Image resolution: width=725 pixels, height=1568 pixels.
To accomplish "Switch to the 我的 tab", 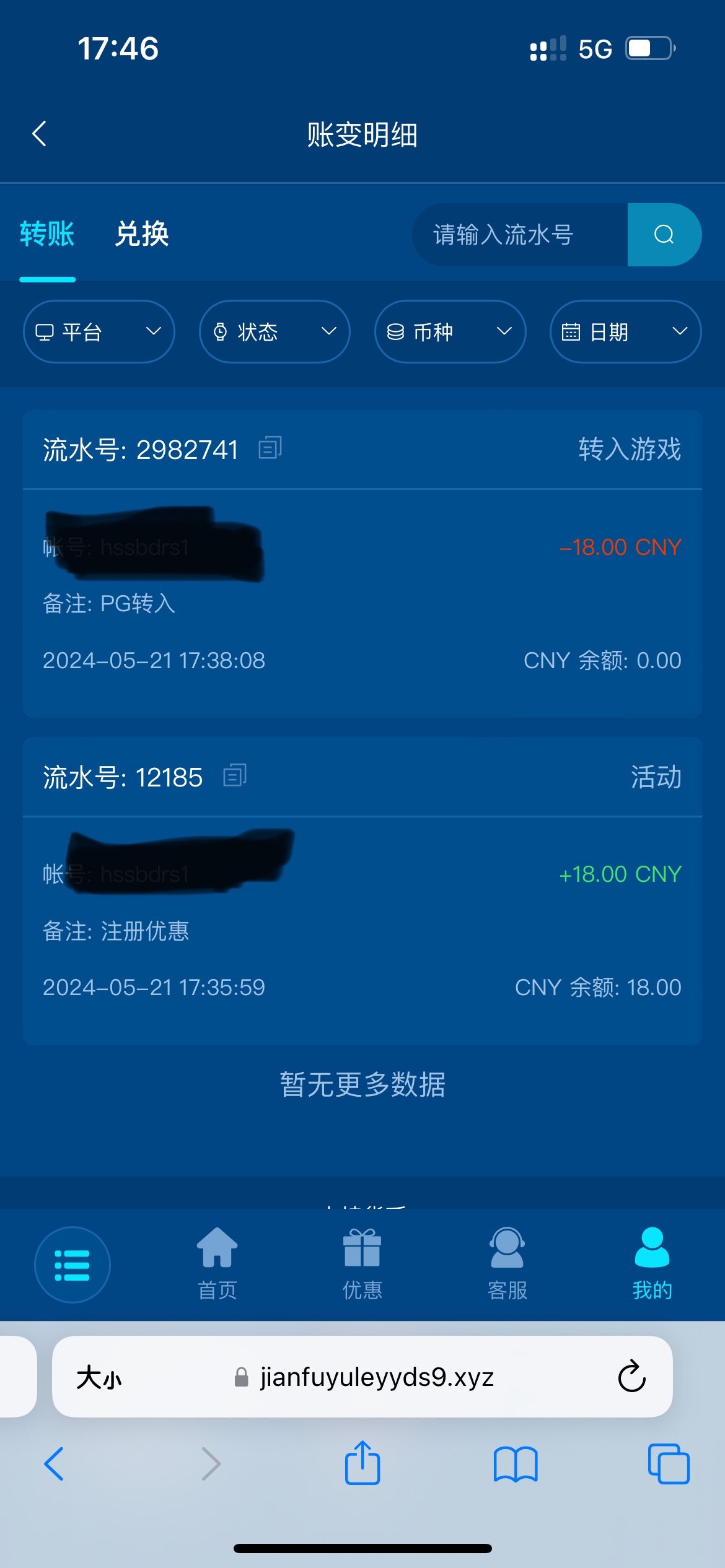I will (652, 1265).
